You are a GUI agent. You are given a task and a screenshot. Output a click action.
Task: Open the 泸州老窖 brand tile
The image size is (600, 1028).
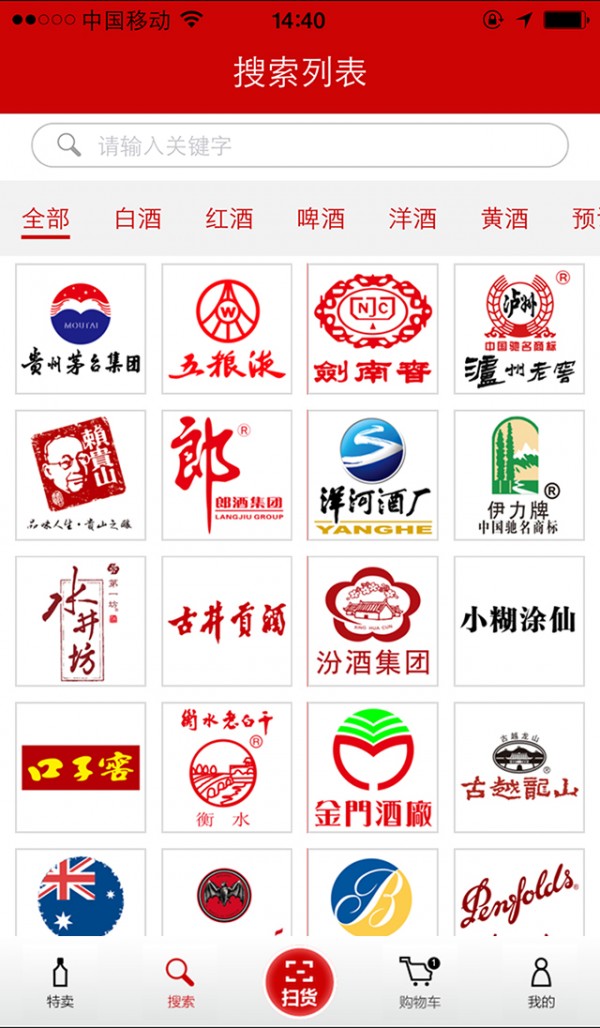pyautogui.click(x=519, y=329)
